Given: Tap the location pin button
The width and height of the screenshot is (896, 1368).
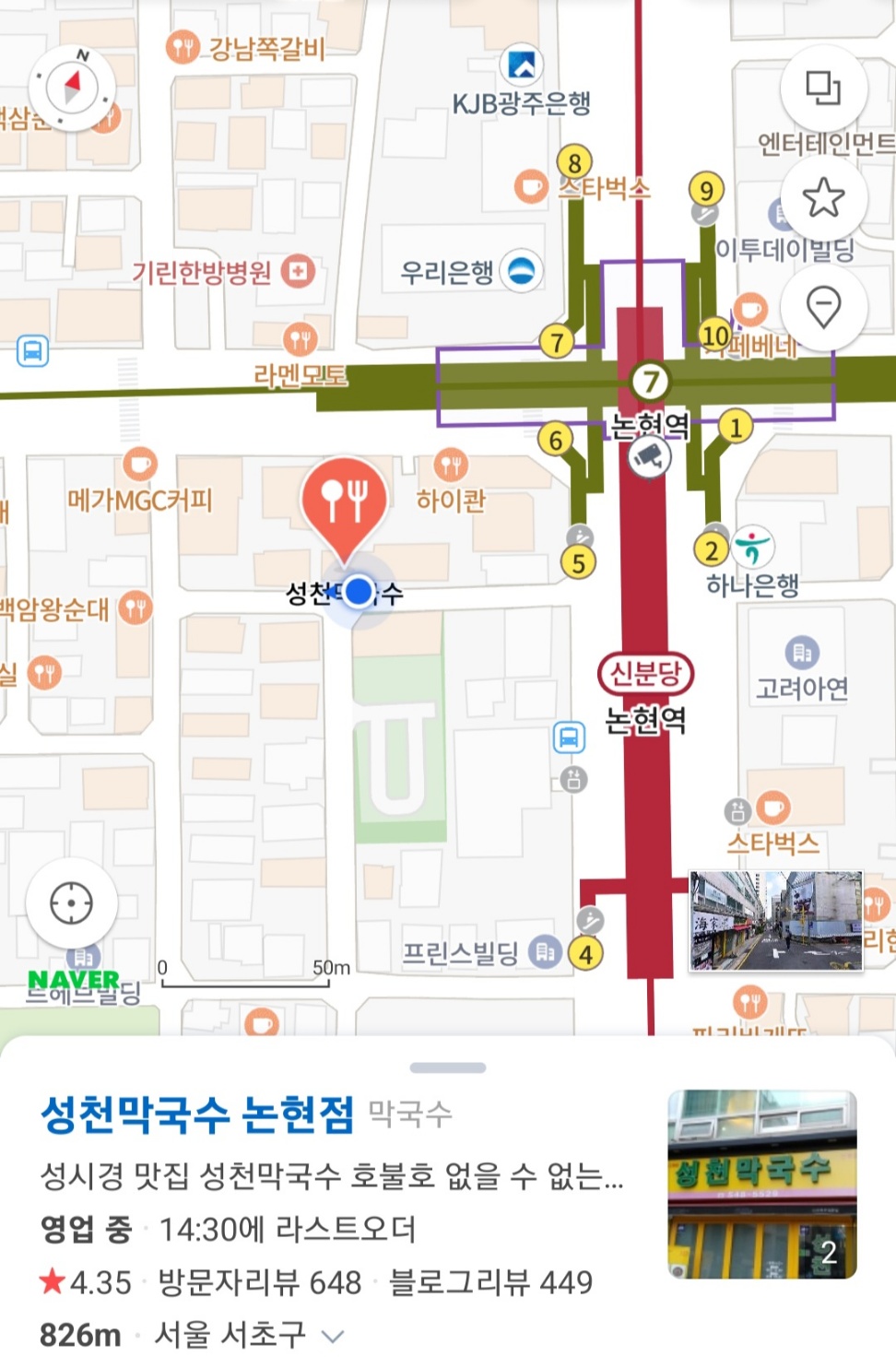Looking at the screenshot, I should (822, 307).
